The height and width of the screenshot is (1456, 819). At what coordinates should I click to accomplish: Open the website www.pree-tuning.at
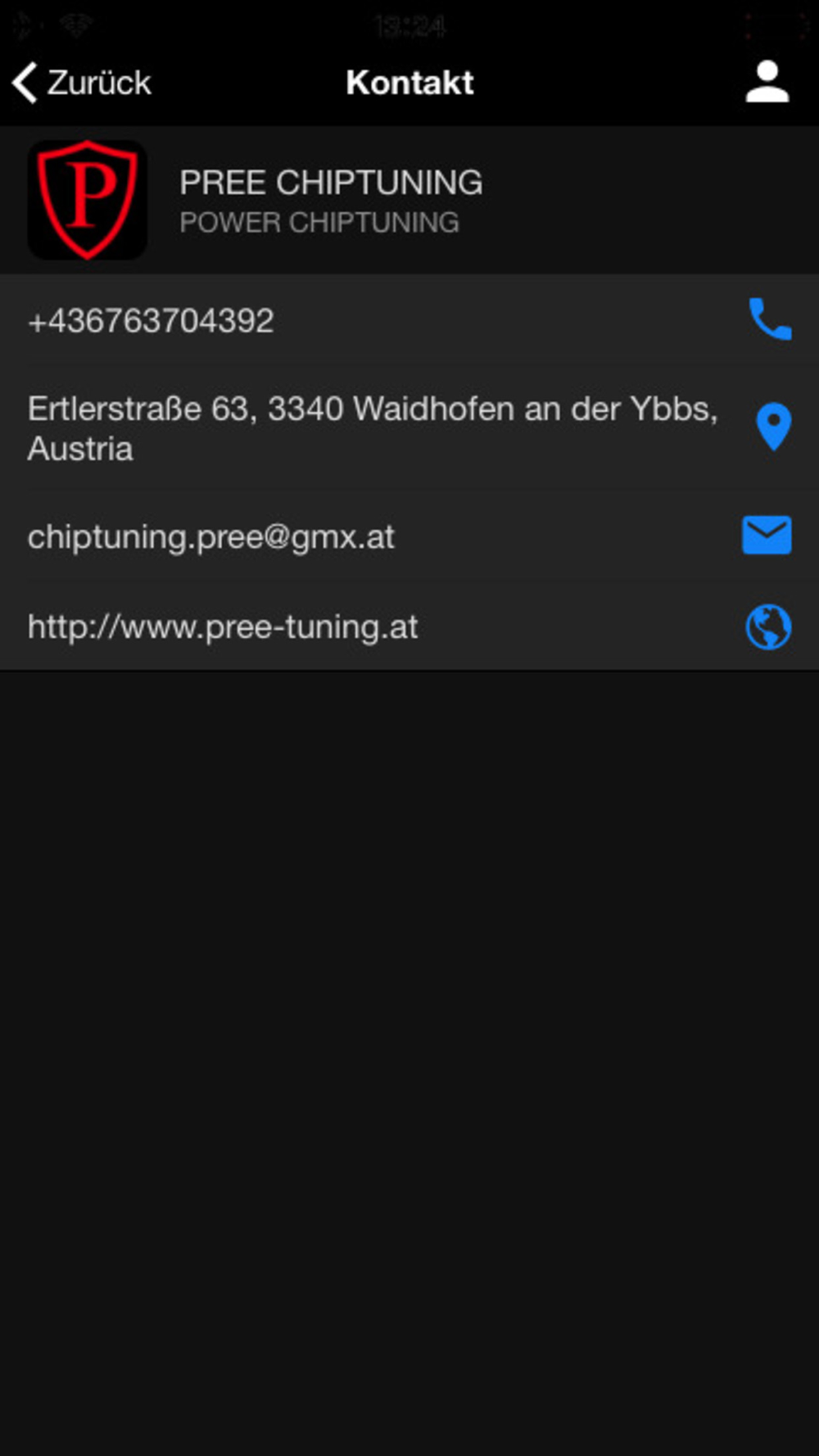click(409, 626)
